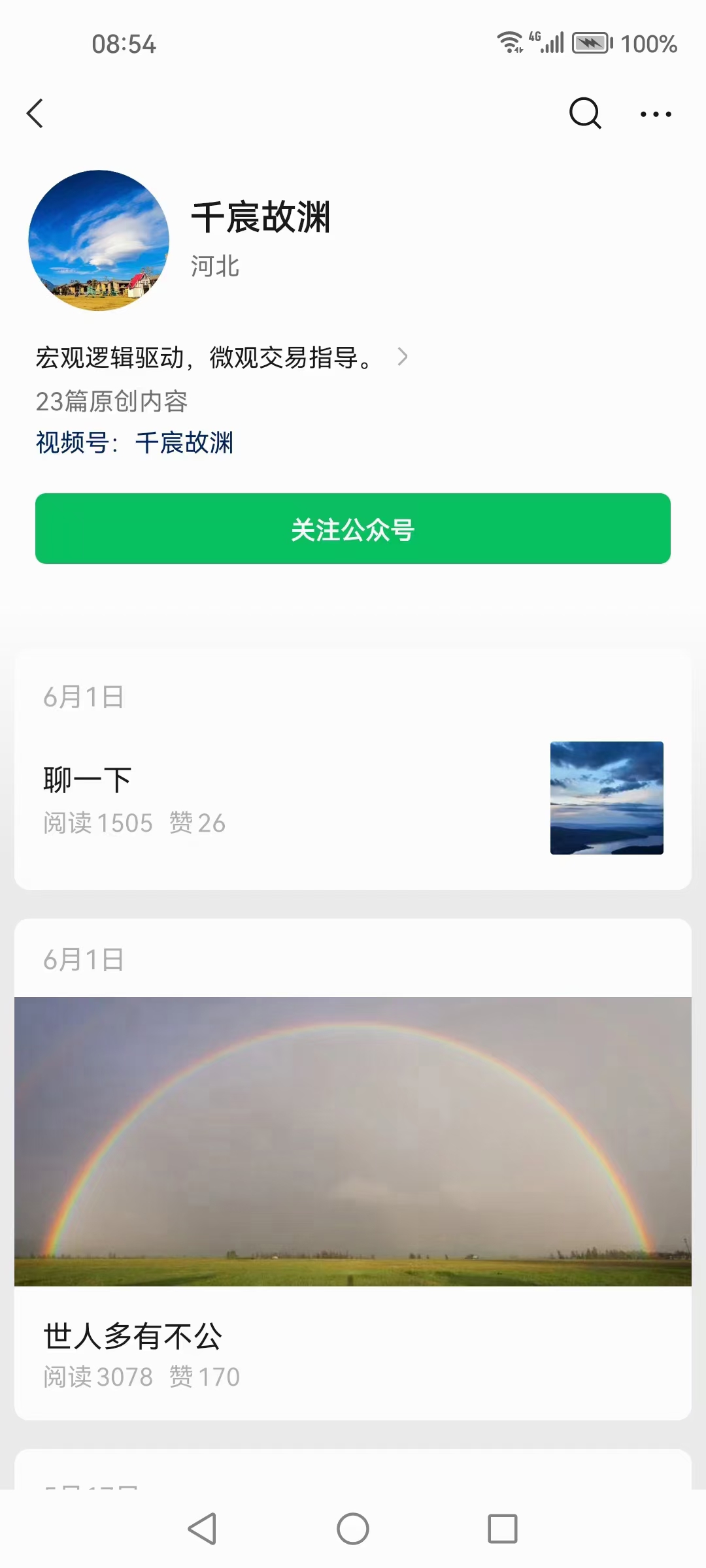706x1568 pixels.
Task: Go back using the top-left arrow
Action: (x=35, y=114)
